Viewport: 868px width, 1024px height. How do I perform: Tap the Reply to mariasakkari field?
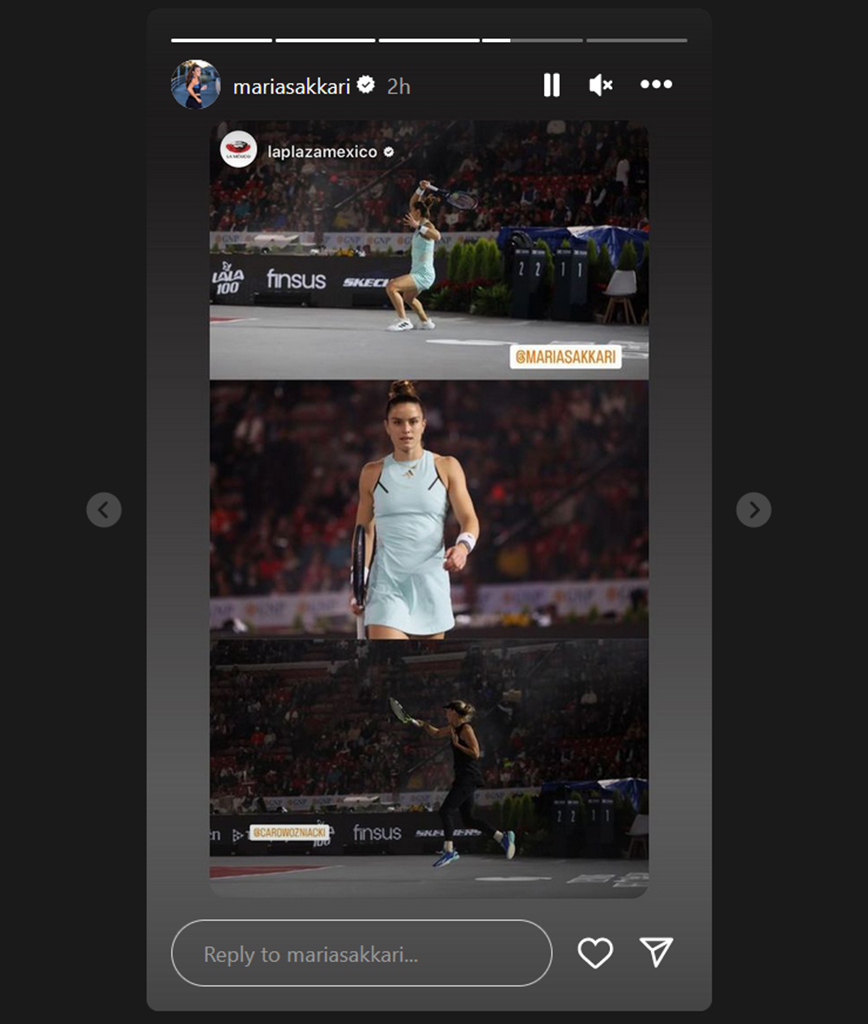(x=361, y=954)
